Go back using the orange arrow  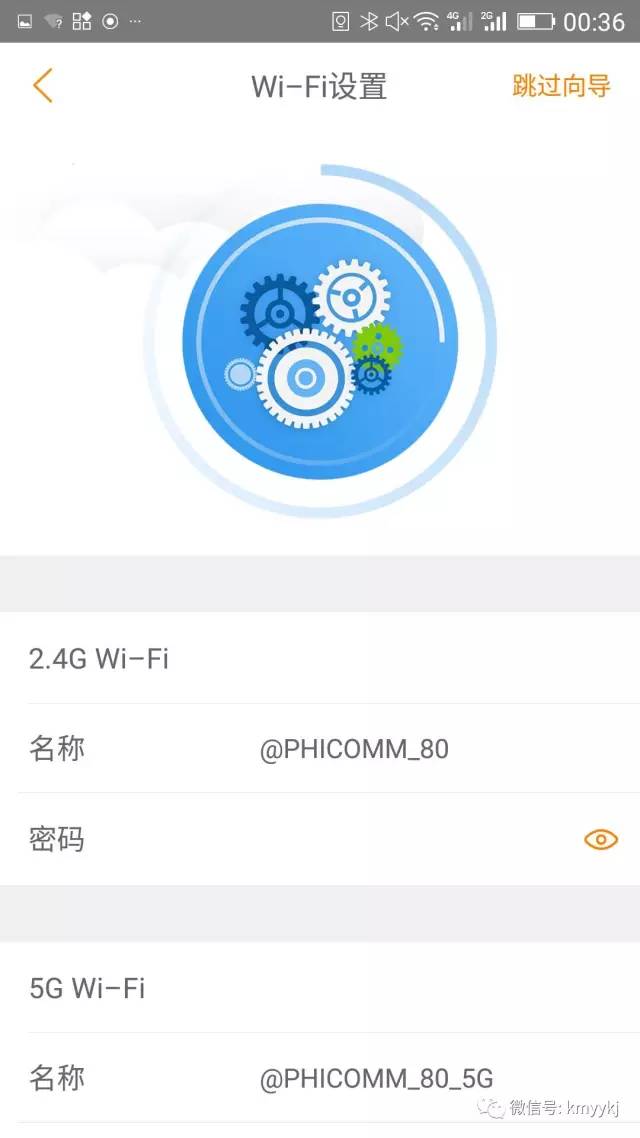pyautogui.click(x=42, y=86)
